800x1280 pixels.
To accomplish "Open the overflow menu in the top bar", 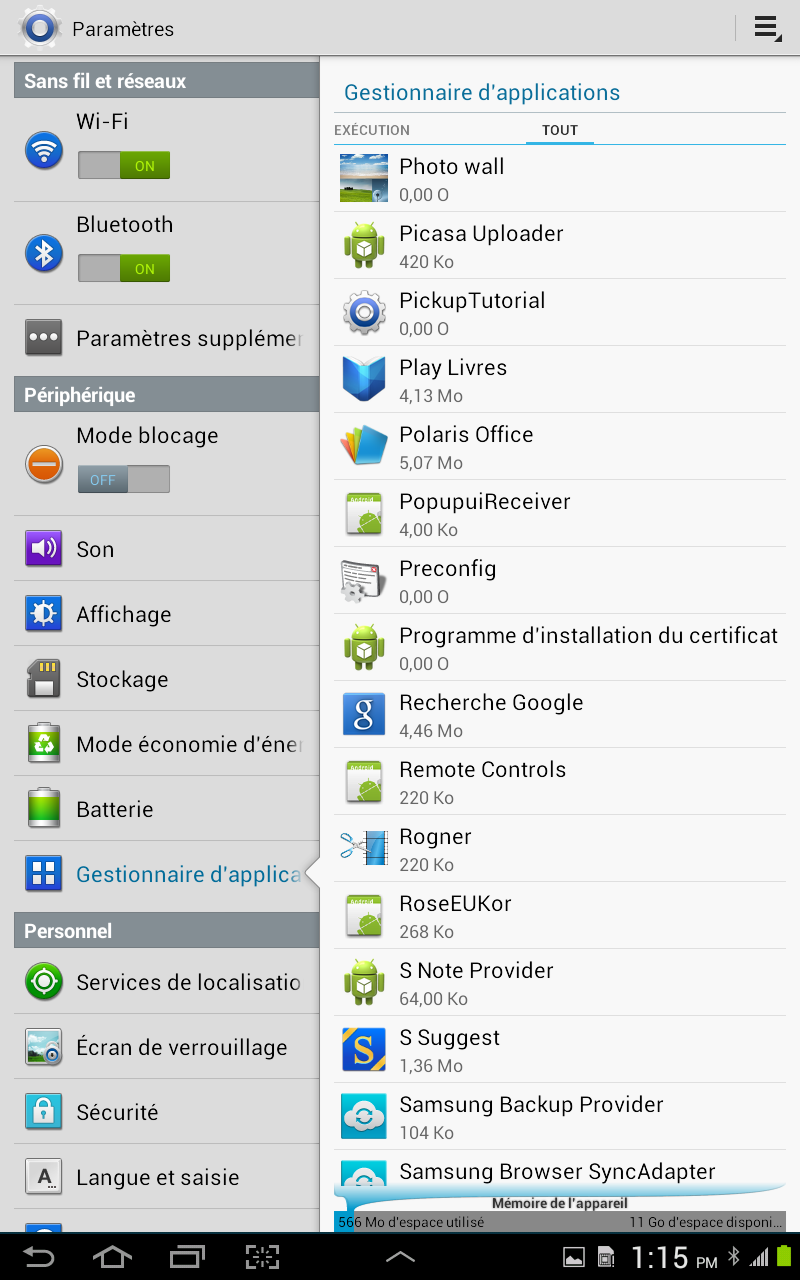I will coord(767,28).
